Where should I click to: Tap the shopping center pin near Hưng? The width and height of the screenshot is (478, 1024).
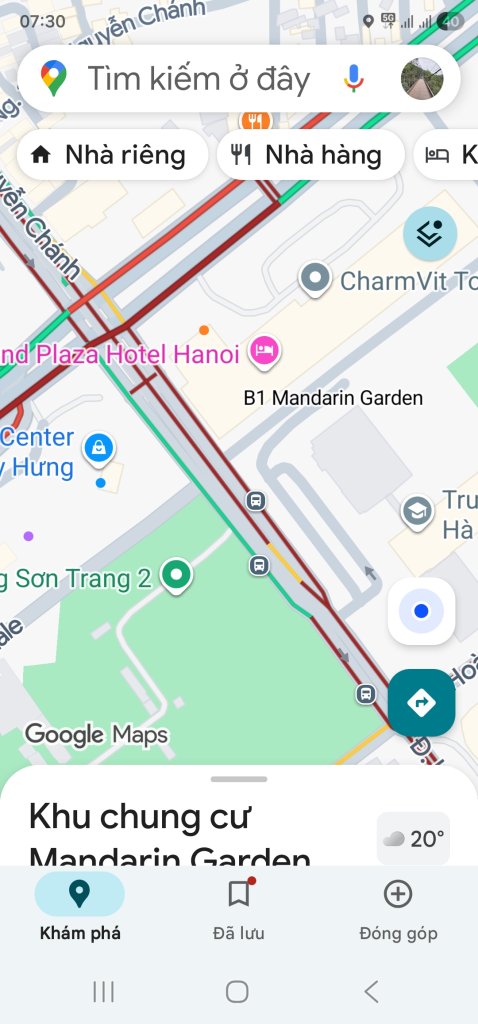tap(99, 449)
